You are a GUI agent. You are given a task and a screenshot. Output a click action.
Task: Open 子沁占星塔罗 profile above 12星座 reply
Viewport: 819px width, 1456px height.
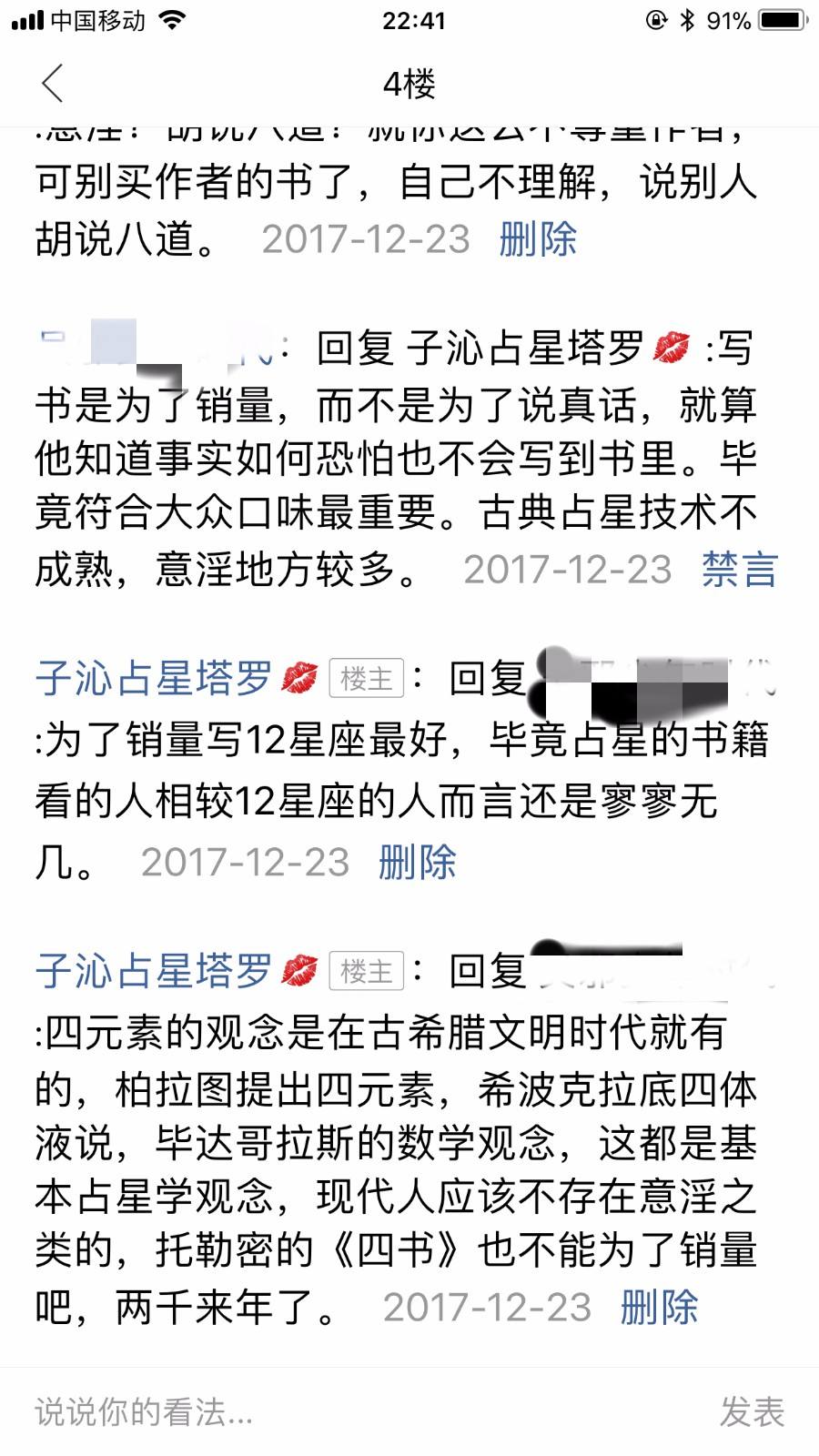(x=155, y=679)
